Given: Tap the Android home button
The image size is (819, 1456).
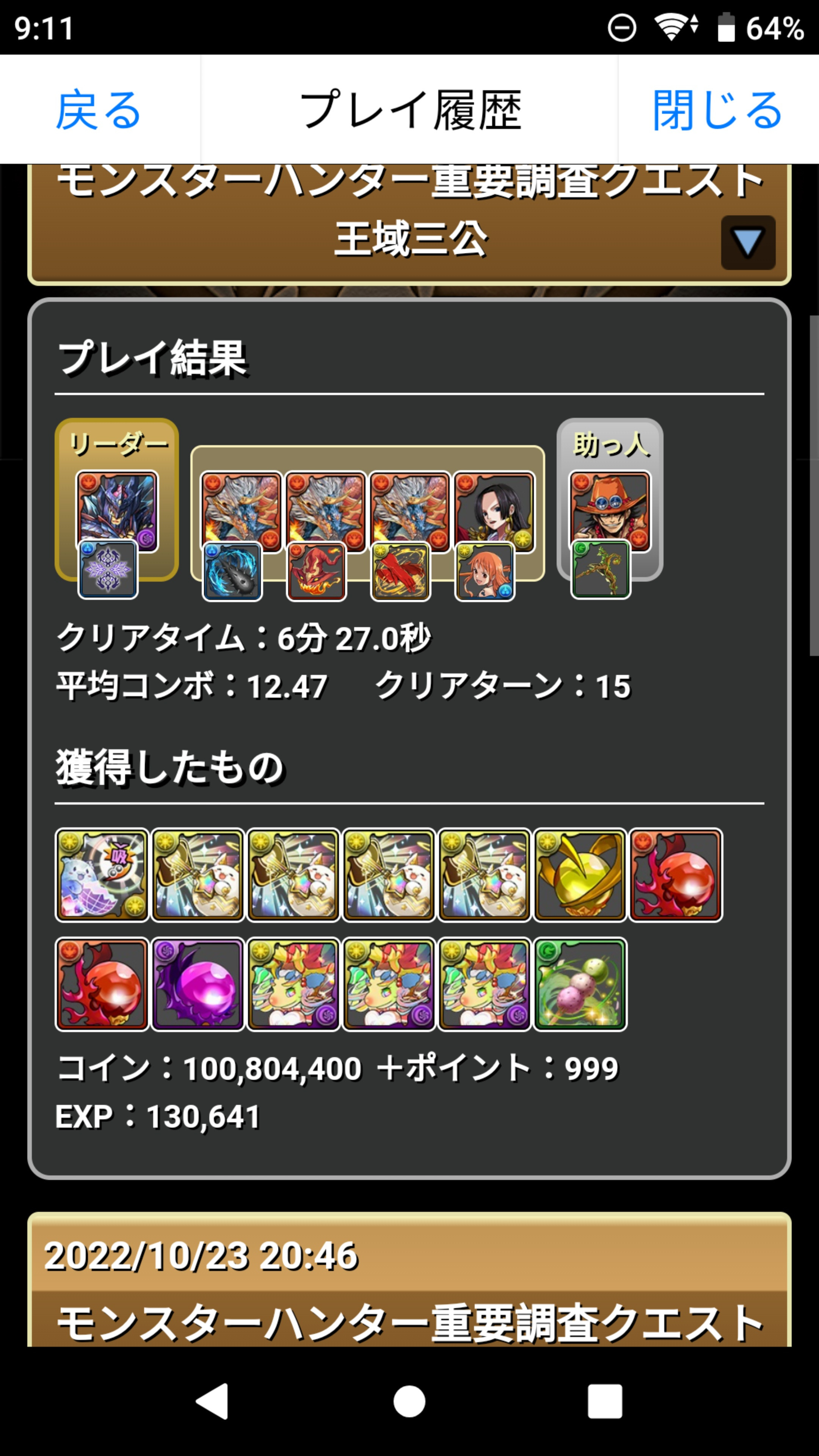Looking at the screenshot, I should (409, 1401).
